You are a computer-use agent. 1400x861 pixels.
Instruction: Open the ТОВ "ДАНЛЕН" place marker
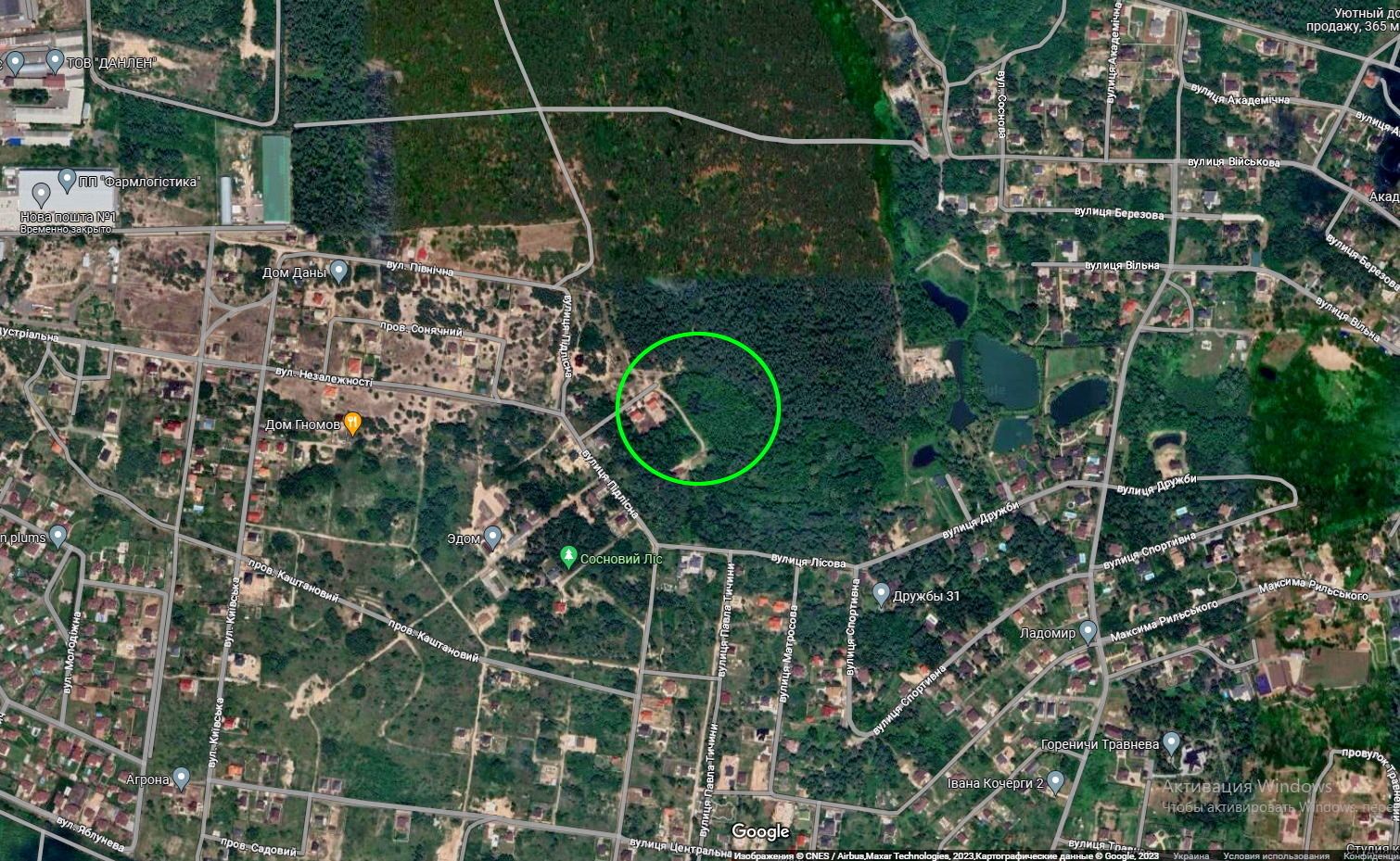tap(55, 63)
